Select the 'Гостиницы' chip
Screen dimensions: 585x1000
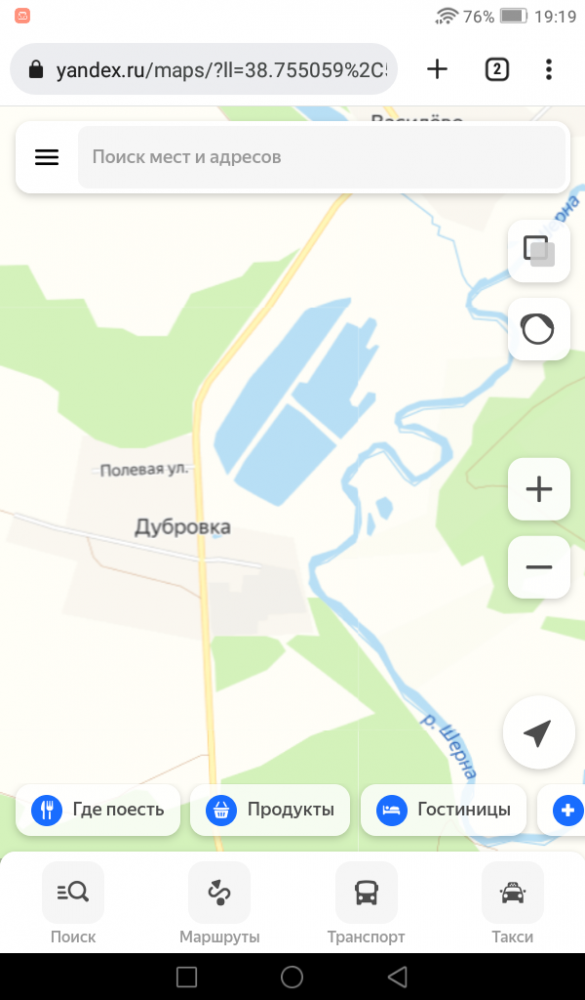pos(443,810)
